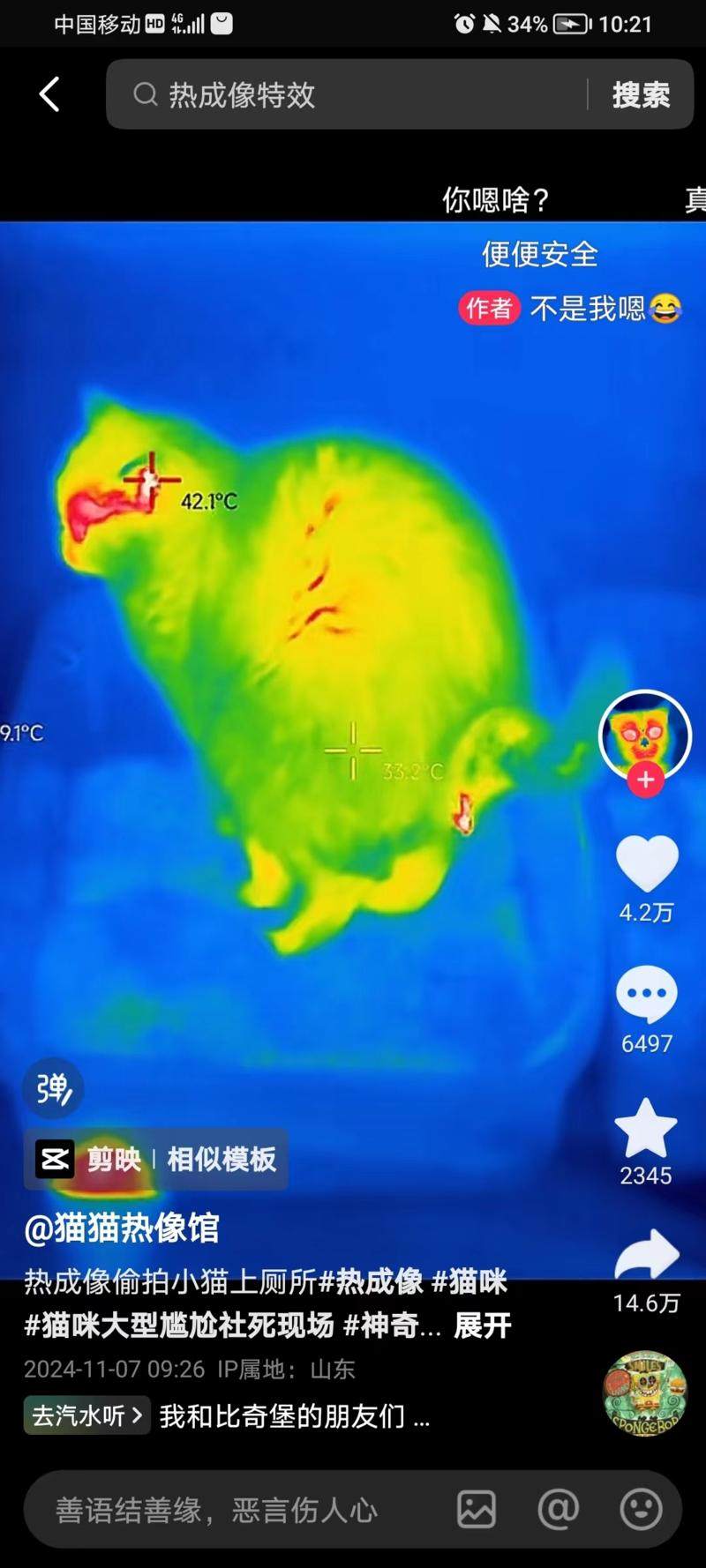Open the spinning music disc
The width and height of the screenshot is (706, 1568).
pos(645,1393)
